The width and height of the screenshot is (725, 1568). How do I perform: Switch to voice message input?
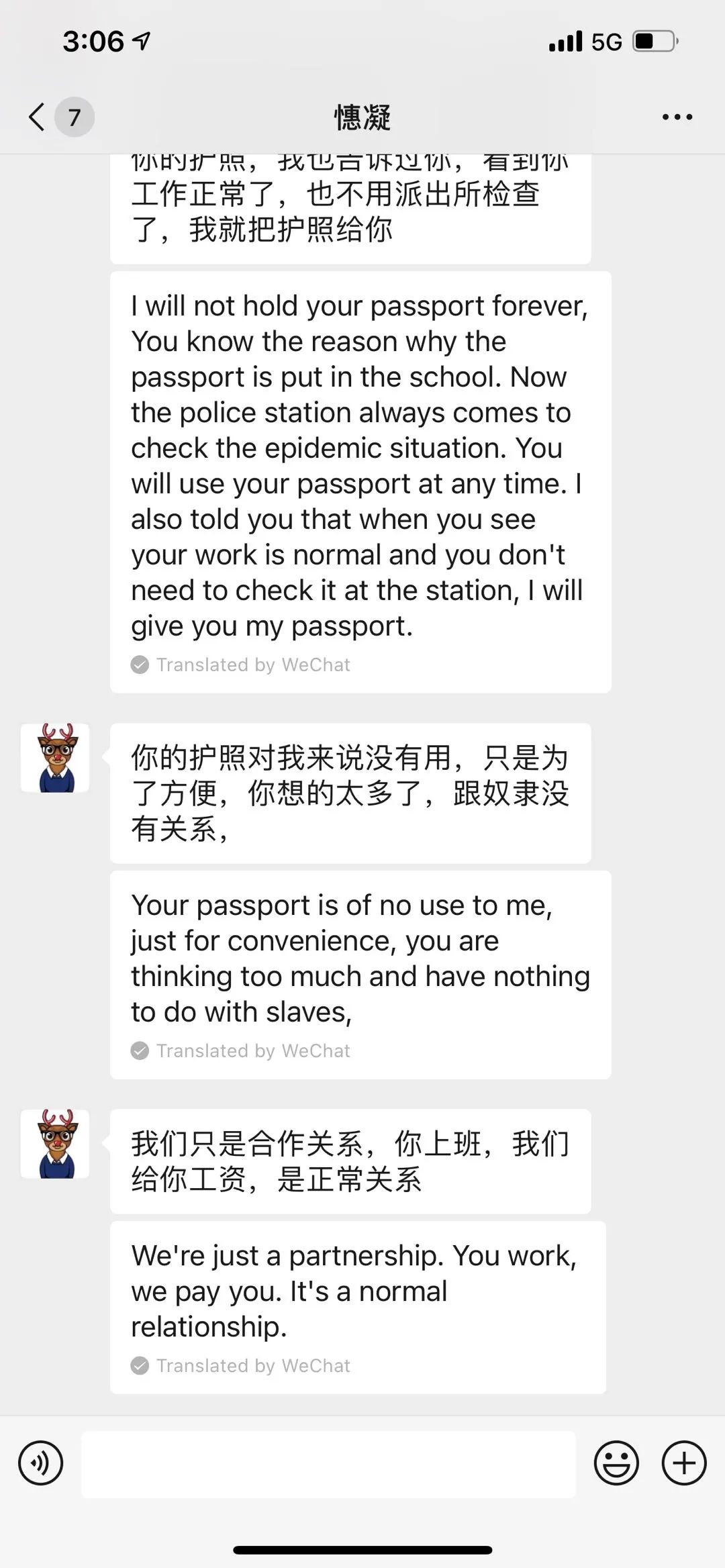[x=40, y=1463]
